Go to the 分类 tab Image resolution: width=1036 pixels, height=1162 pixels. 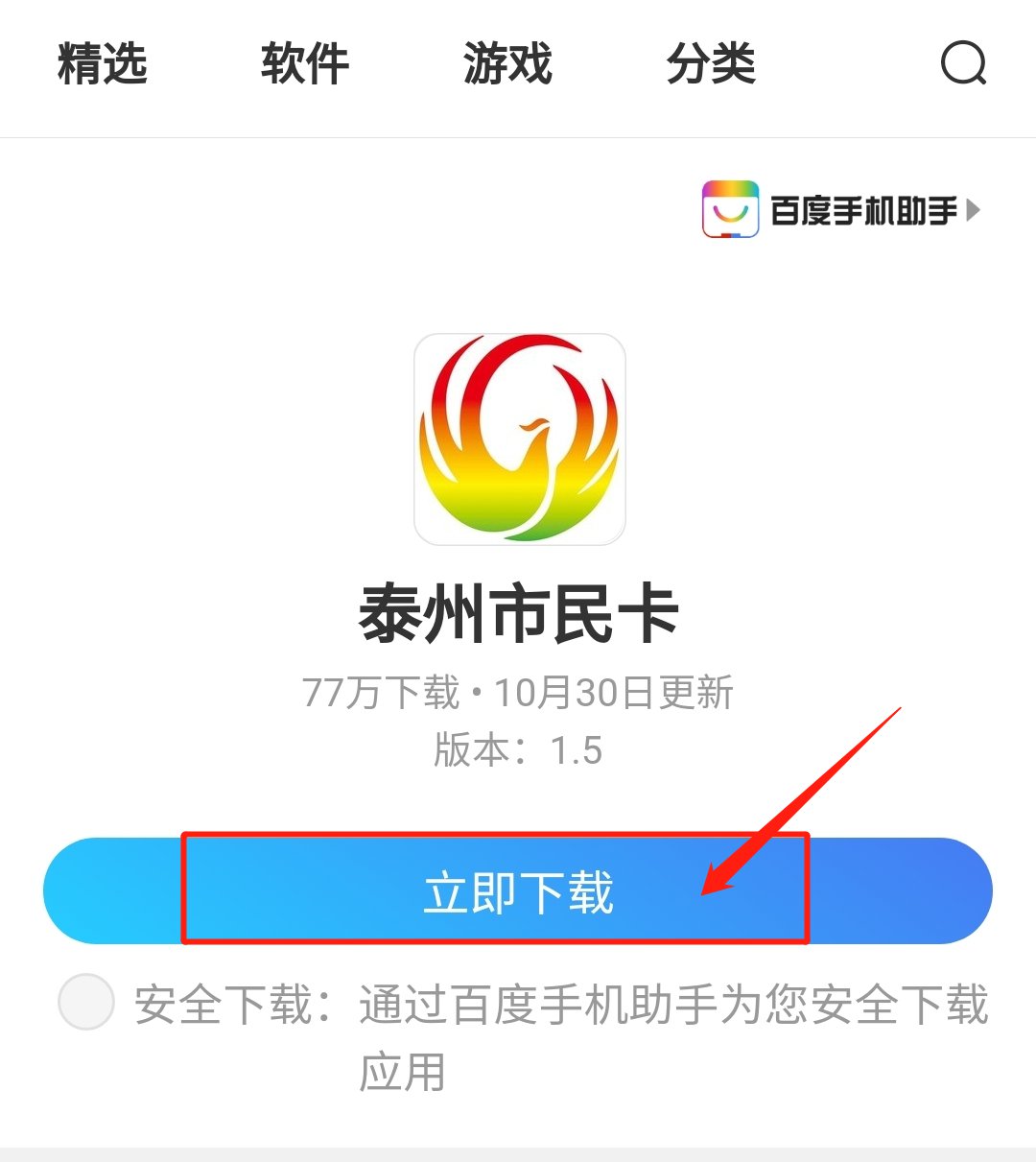[x=711, y=64]
